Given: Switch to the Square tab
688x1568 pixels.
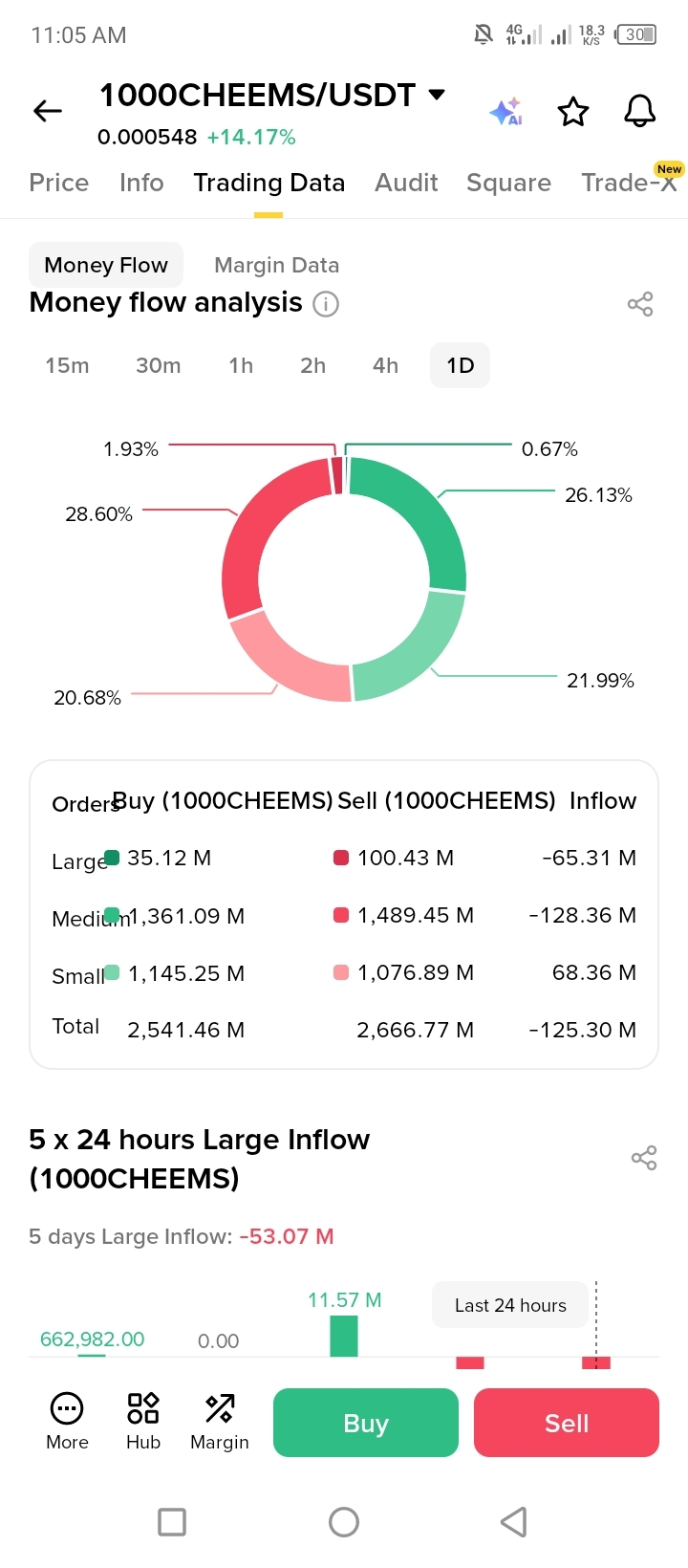Looking at the screenshot, I should coord(508,183).
